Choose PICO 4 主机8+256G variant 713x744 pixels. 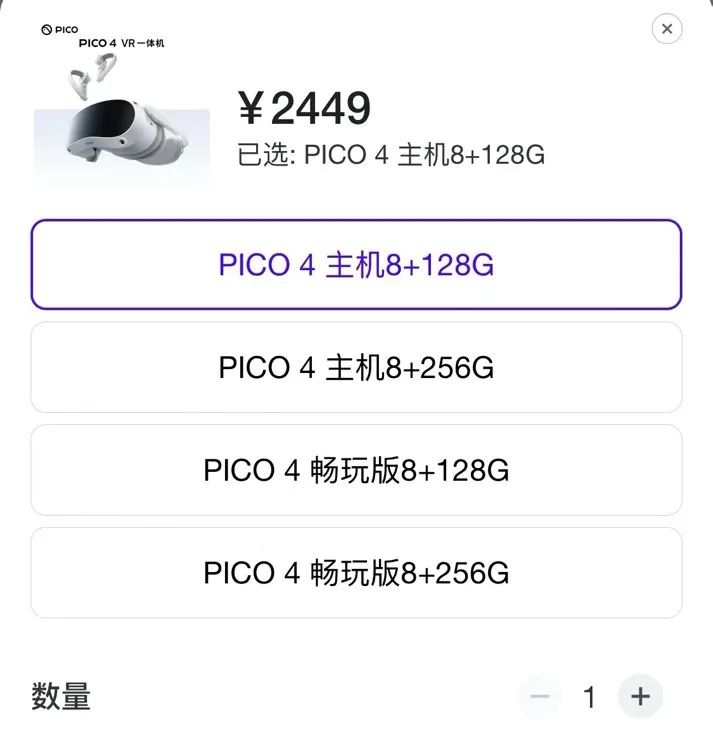tap(356, 367)
